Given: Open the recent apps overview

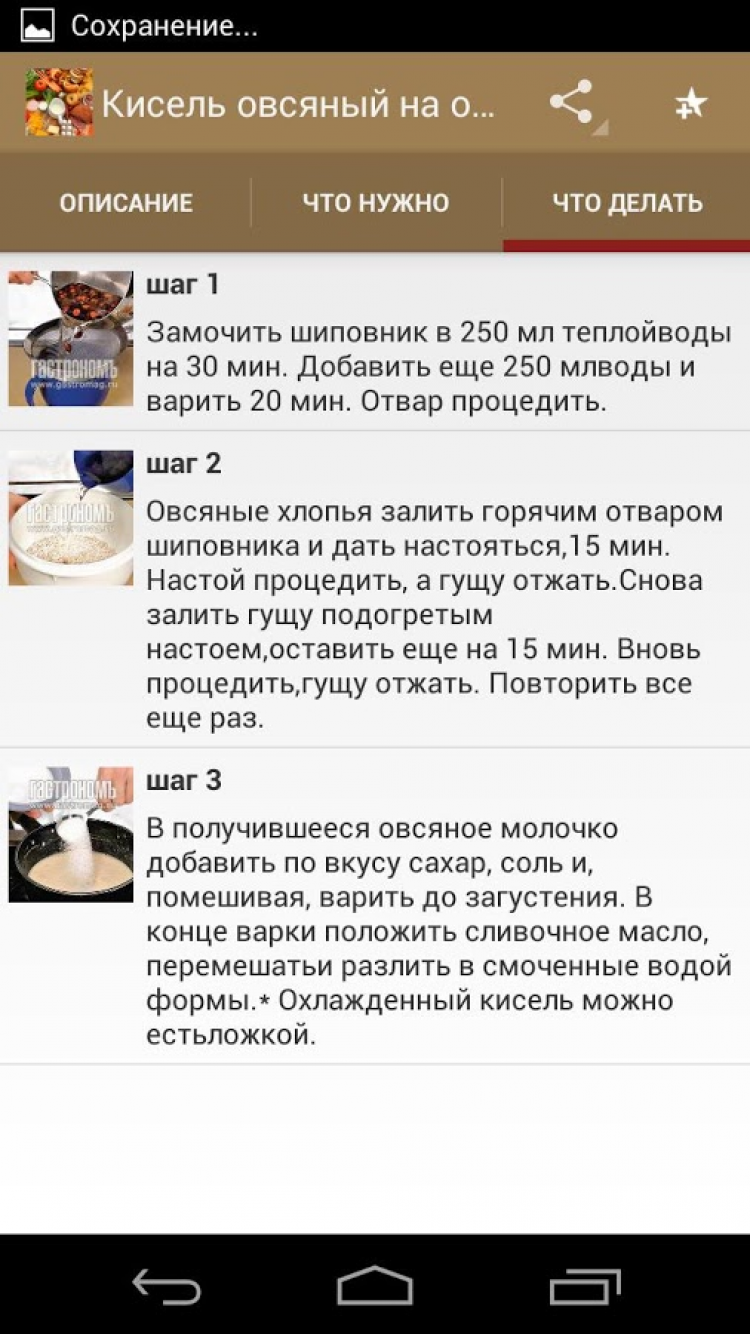Looking at the screenshot, I should (584, 1285).
